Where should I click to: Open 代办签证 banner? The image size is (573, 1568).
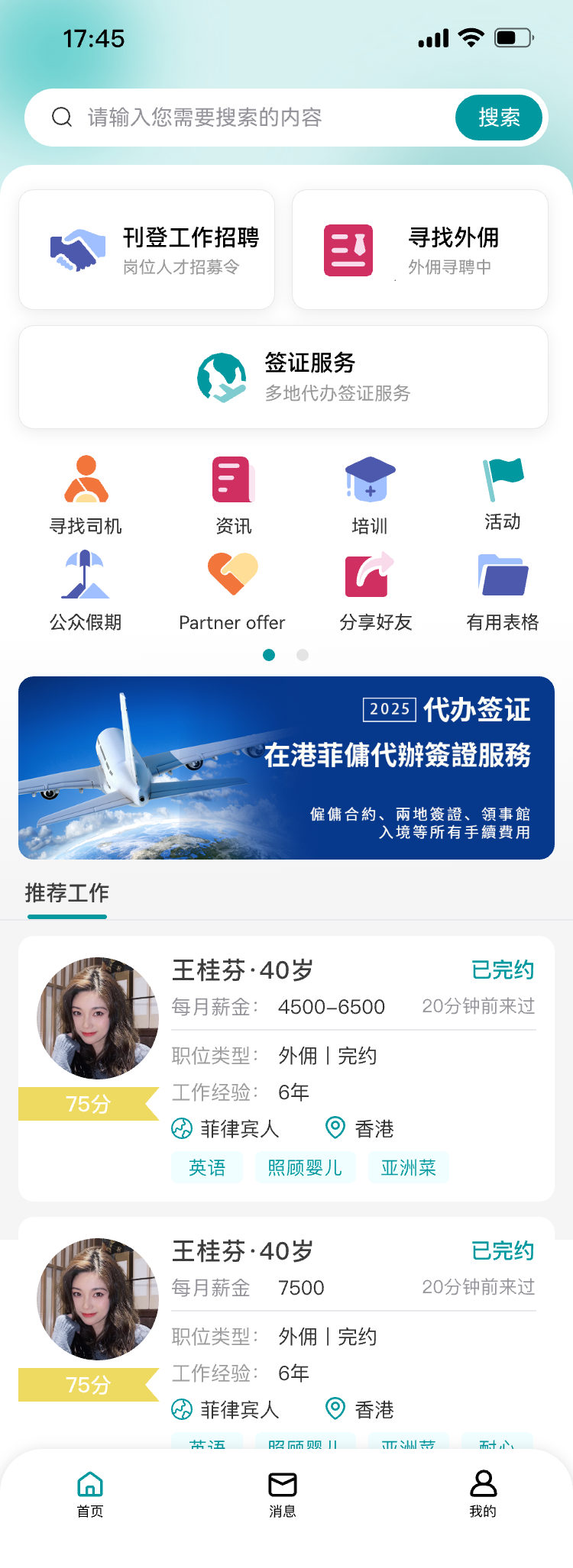(286, 768)
